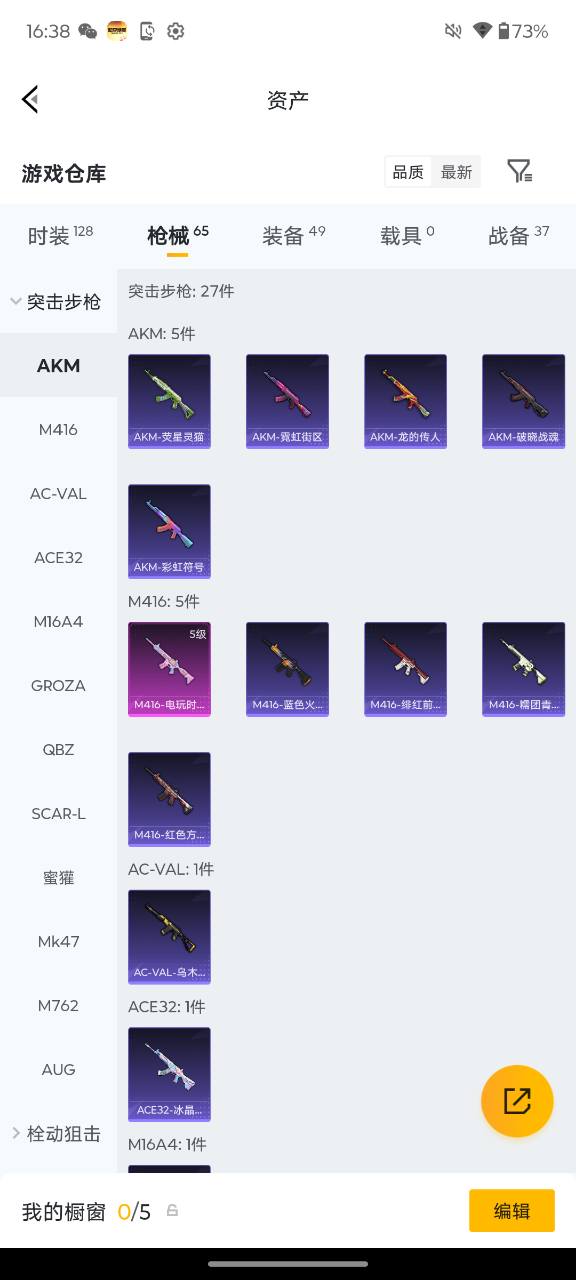Open the AKM-龙的传人 skin
Viewport: 576px width, 1280px height.
[x=405, y=401]
